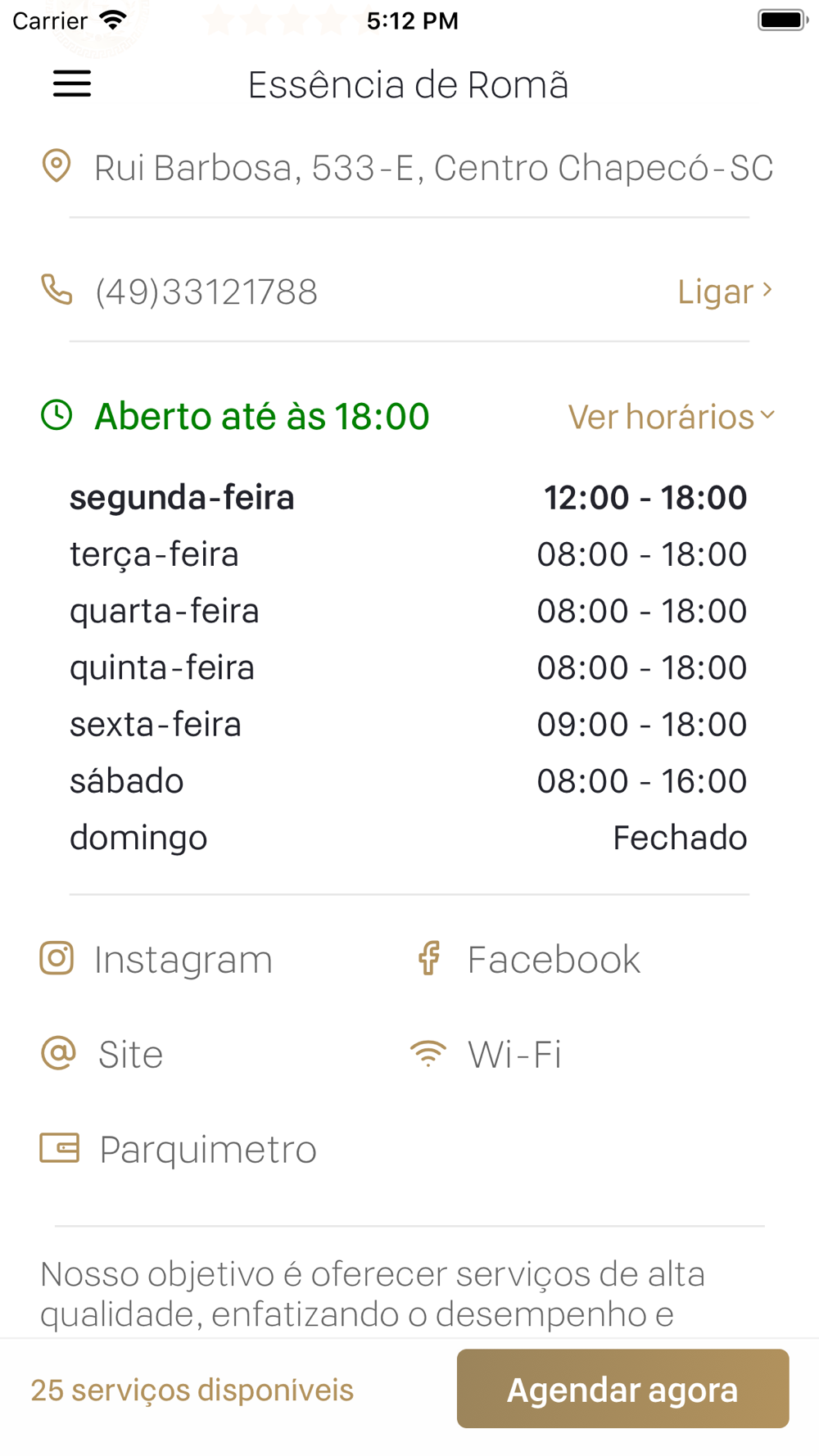The image size is (819, 1456).
Task: View Wi-Fi information
Action: click(486, 1054)
